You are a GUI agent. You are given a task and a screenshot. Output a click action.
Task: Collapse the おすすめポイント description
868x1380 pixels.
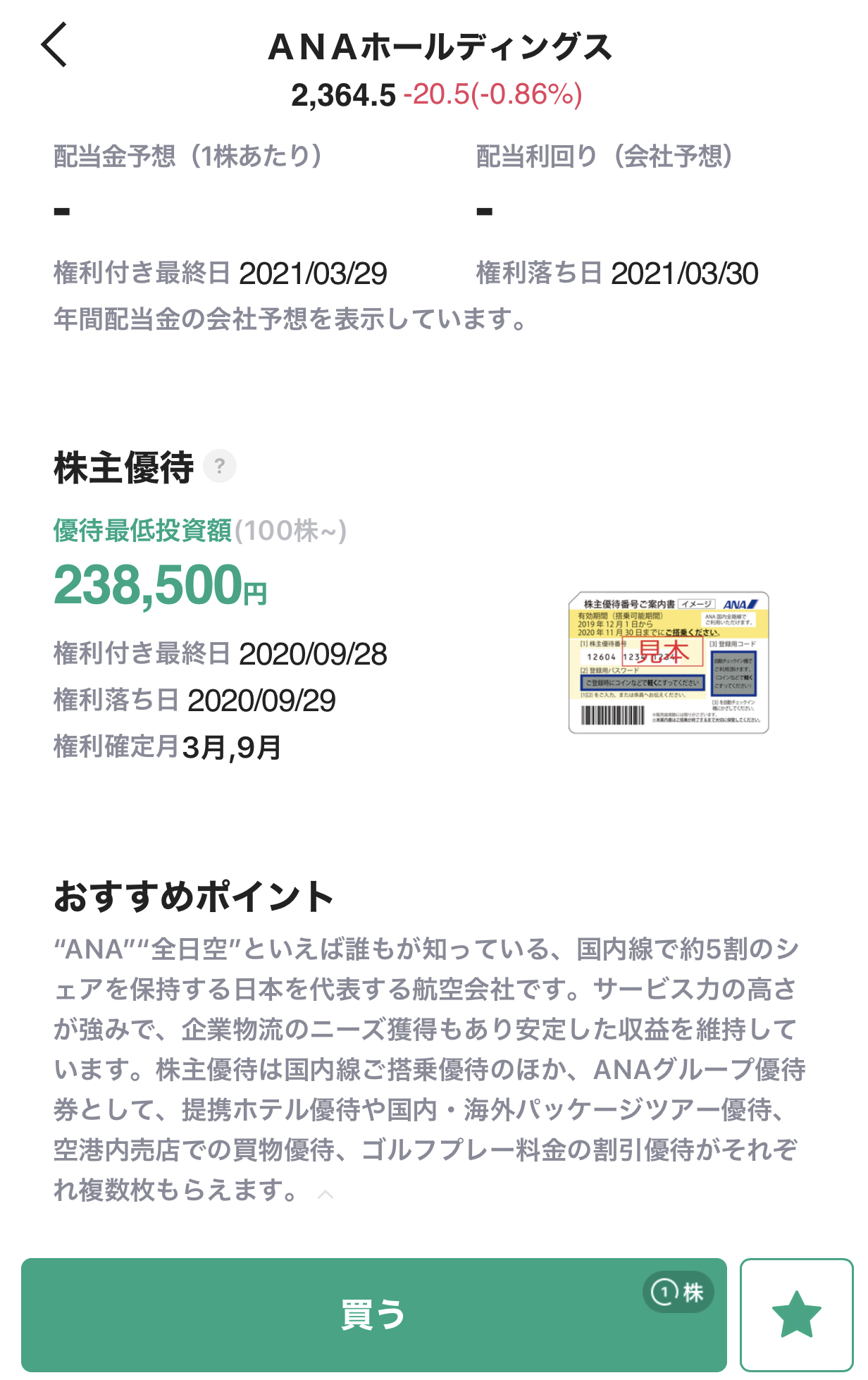(325, 1194)
